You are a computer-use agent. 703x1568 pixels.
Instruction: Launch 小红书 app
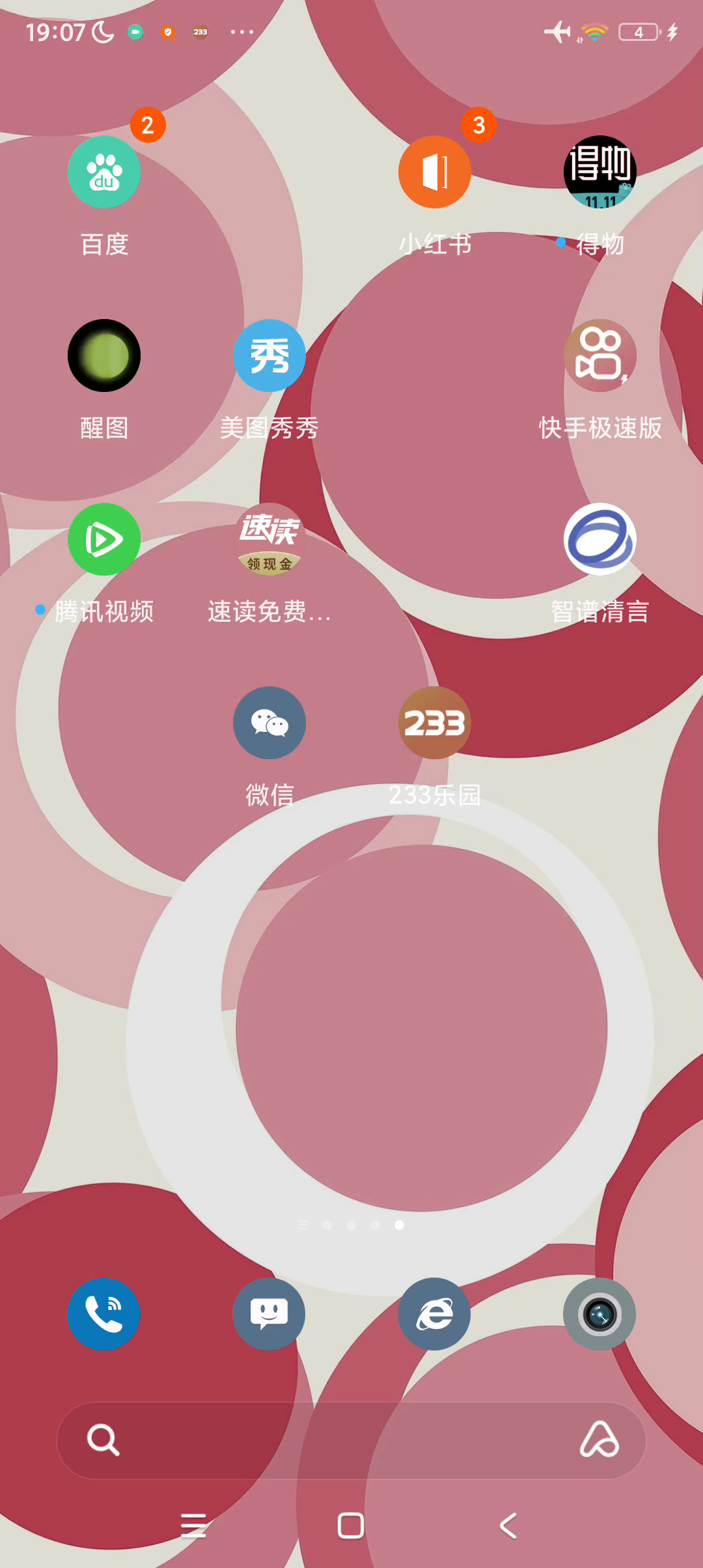[434, 173]
